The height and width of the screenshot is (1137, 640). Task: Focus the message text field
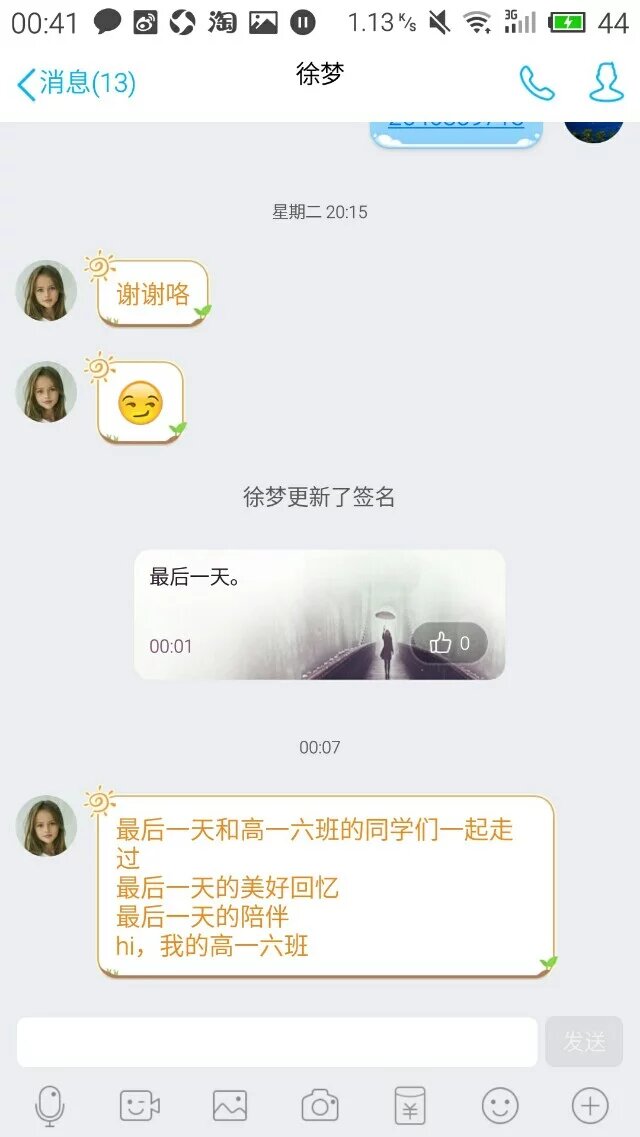pyautogui.click(x=277, y=1042)
